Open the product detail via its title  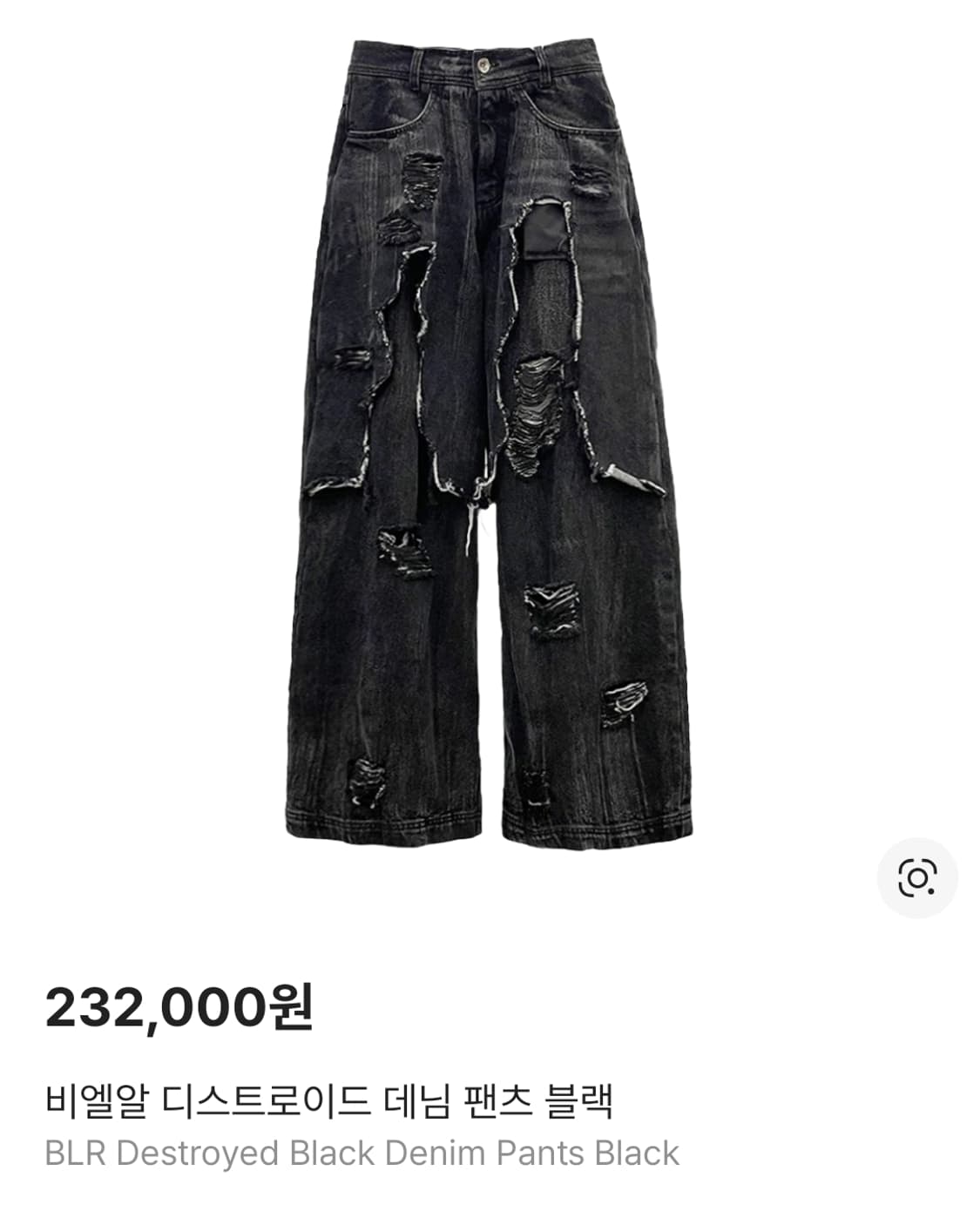tap(335, 1101)
